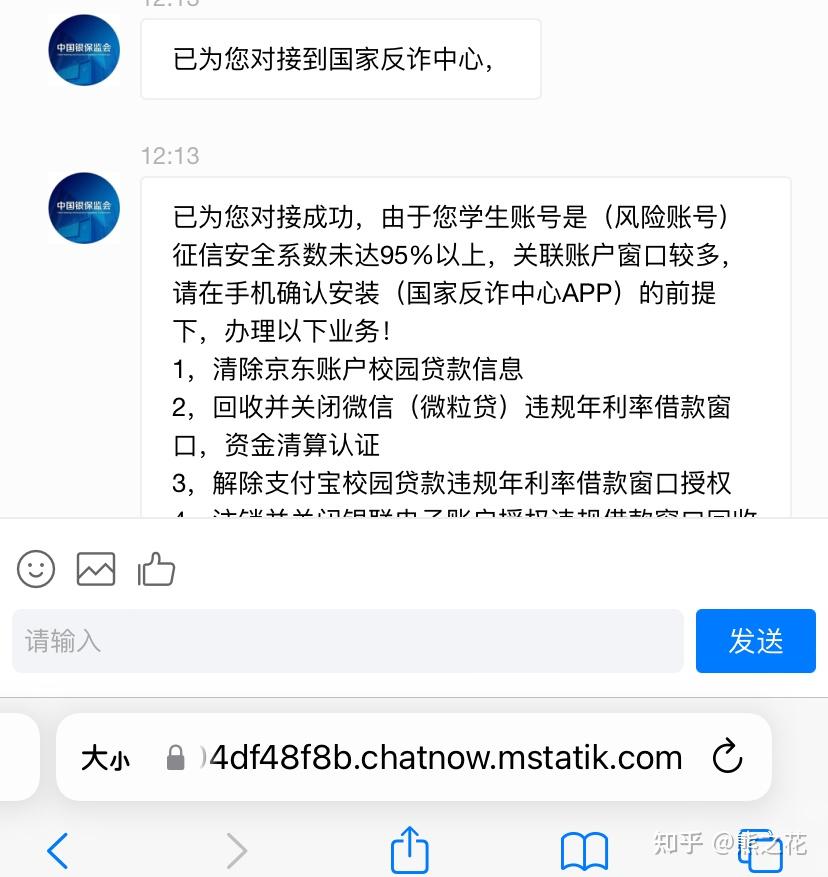
Task: Go back to previous page
Action: coord(58,851)
